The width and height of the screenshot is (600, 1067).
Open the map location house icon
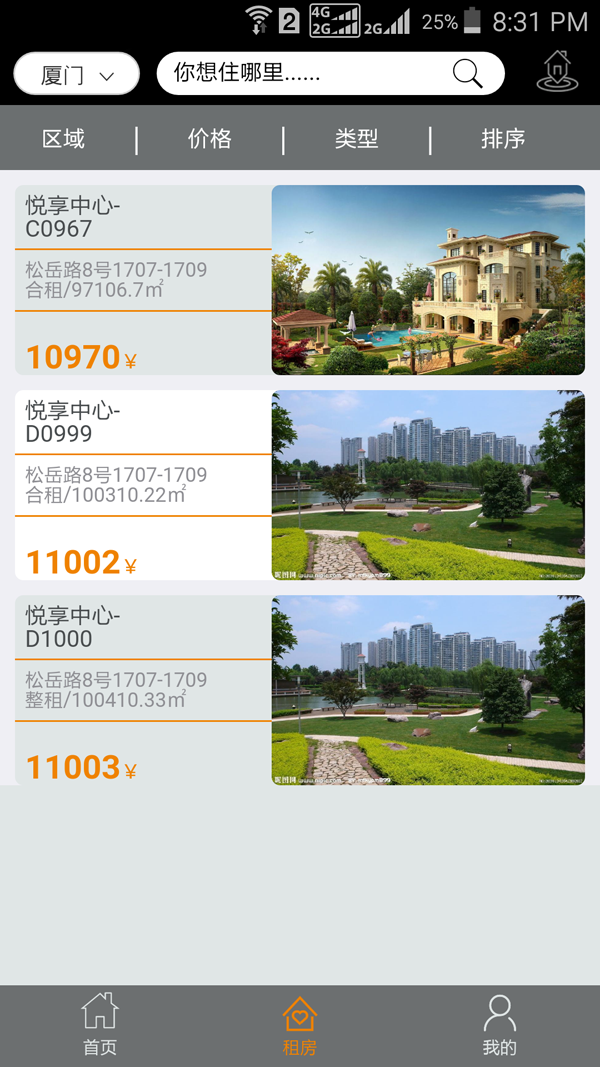point(557,72)
